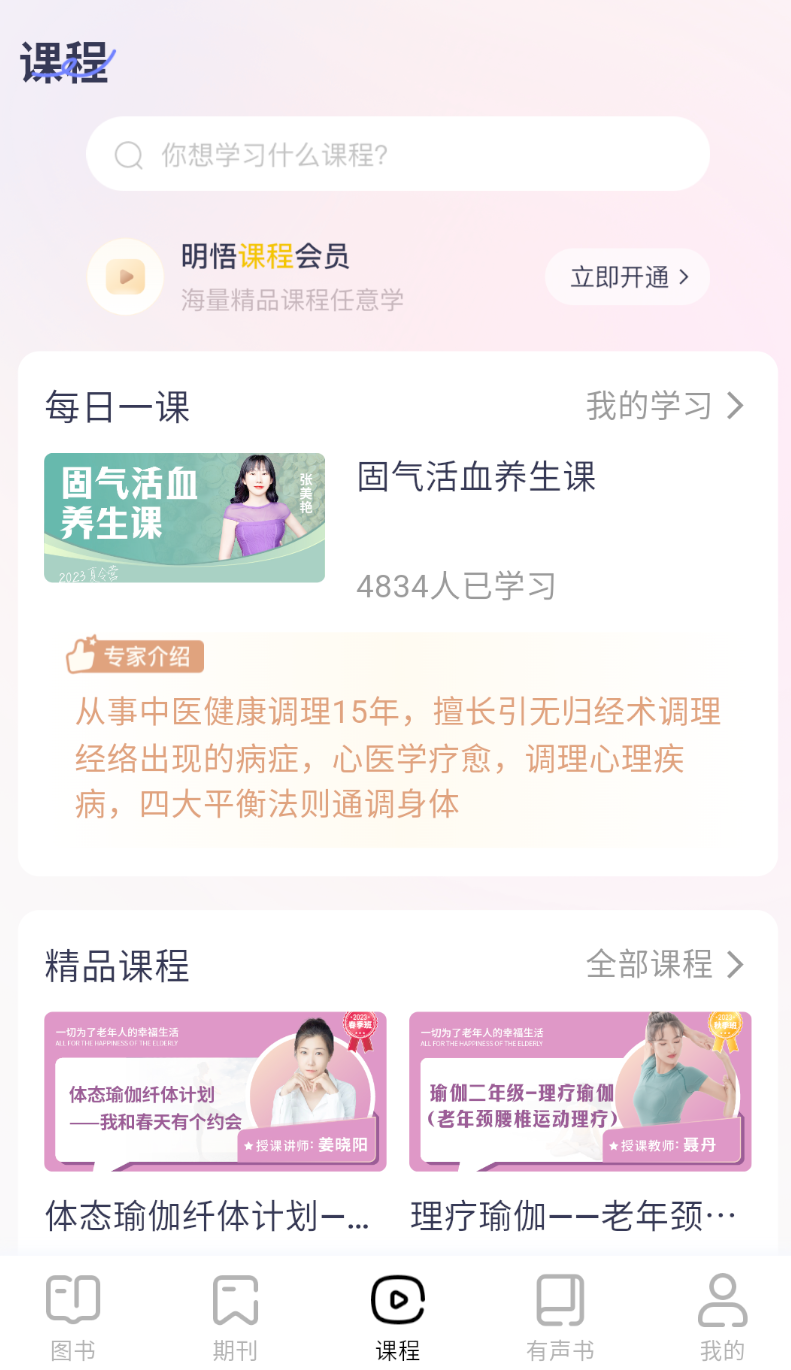The width and height of the screenshot is (791, 1370).
Task: Tap the 固气活血养生课 banner thumbnail
Action: point(185,517)
